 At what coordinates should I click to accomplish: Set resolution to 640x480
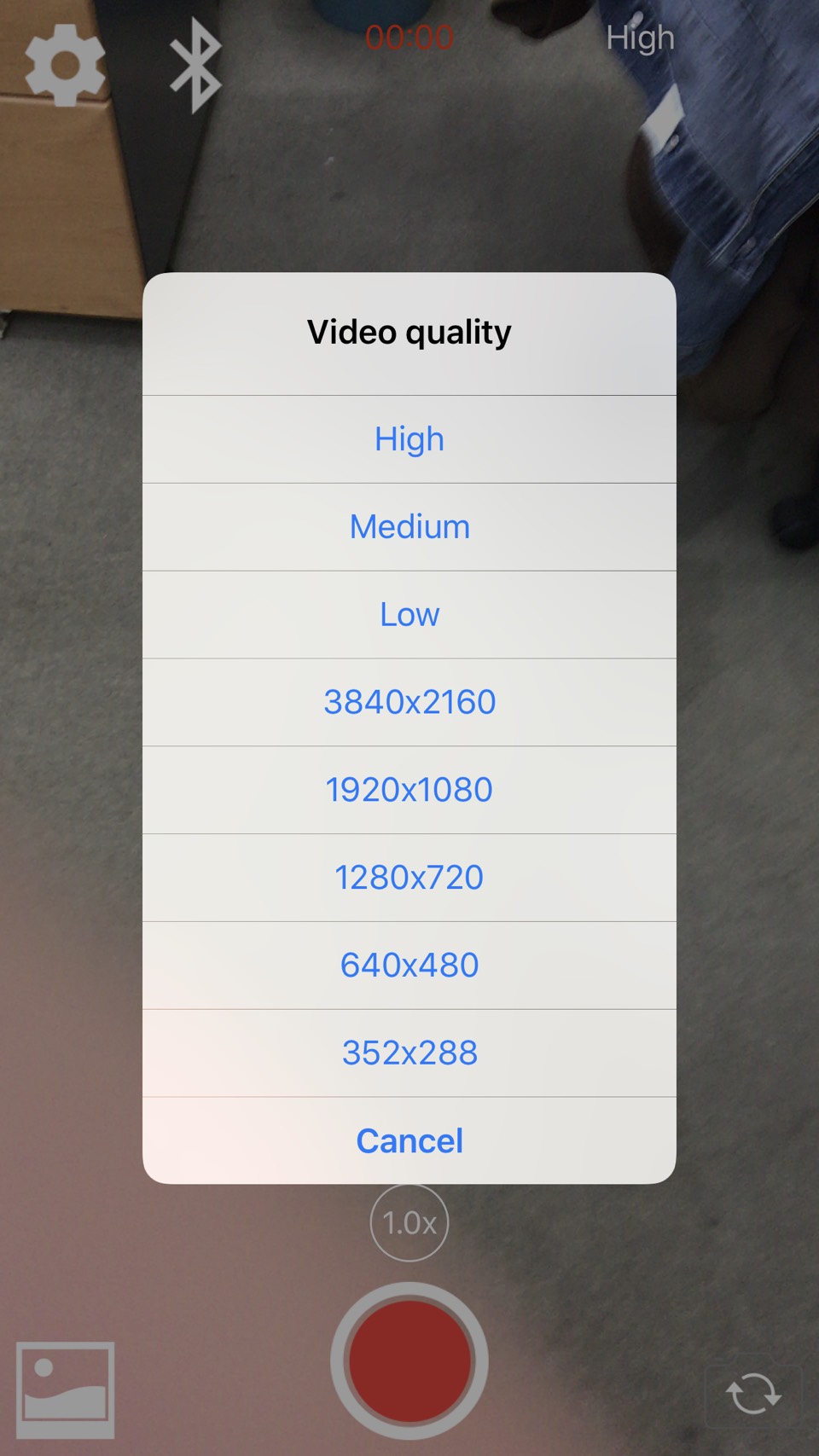tap(409, 966)
